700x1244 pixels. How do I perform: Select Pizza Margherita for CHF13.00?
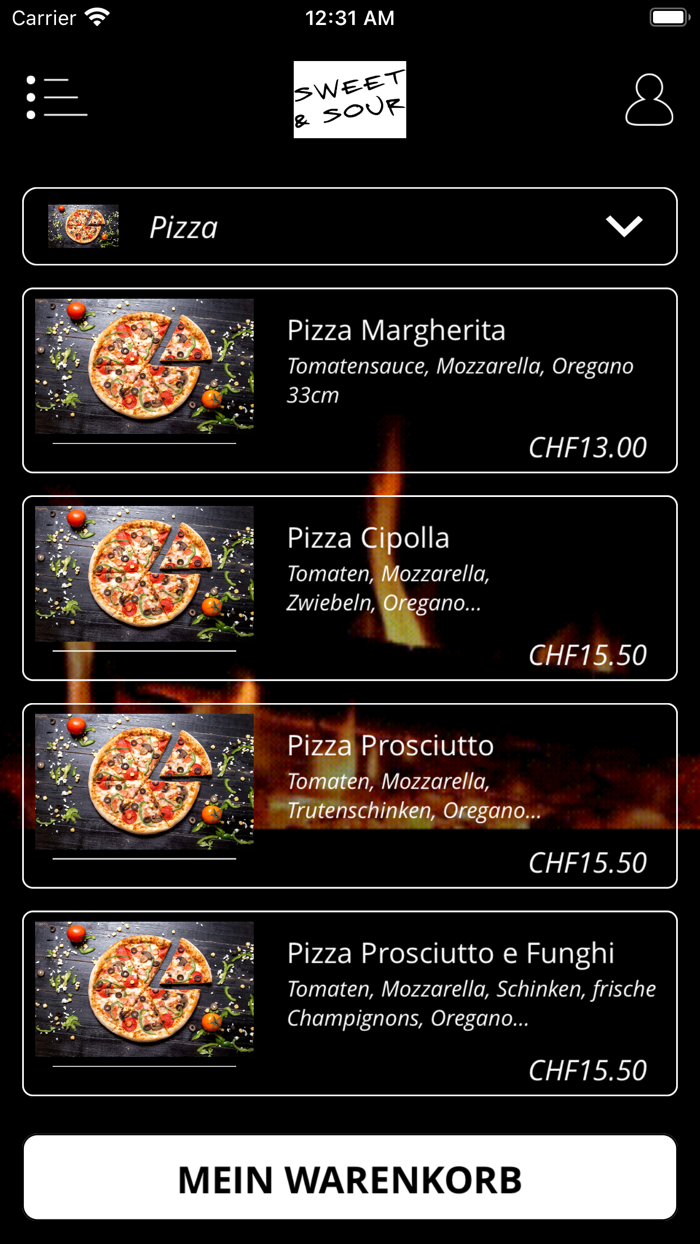[350, 380]
